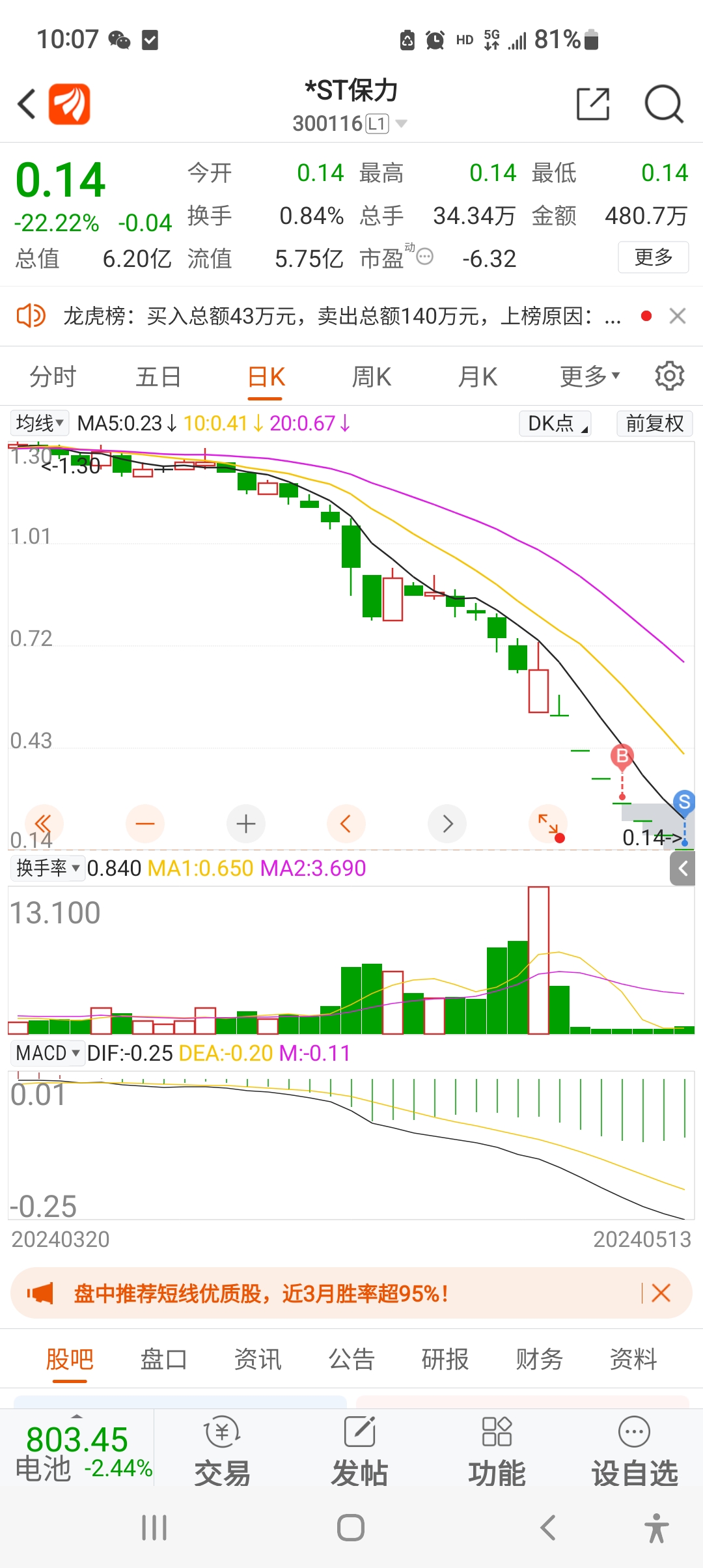Close the 盘中推荐短线优质股 banner
The width and height of the screenshot is (703, 1568).
(661, 1293)
